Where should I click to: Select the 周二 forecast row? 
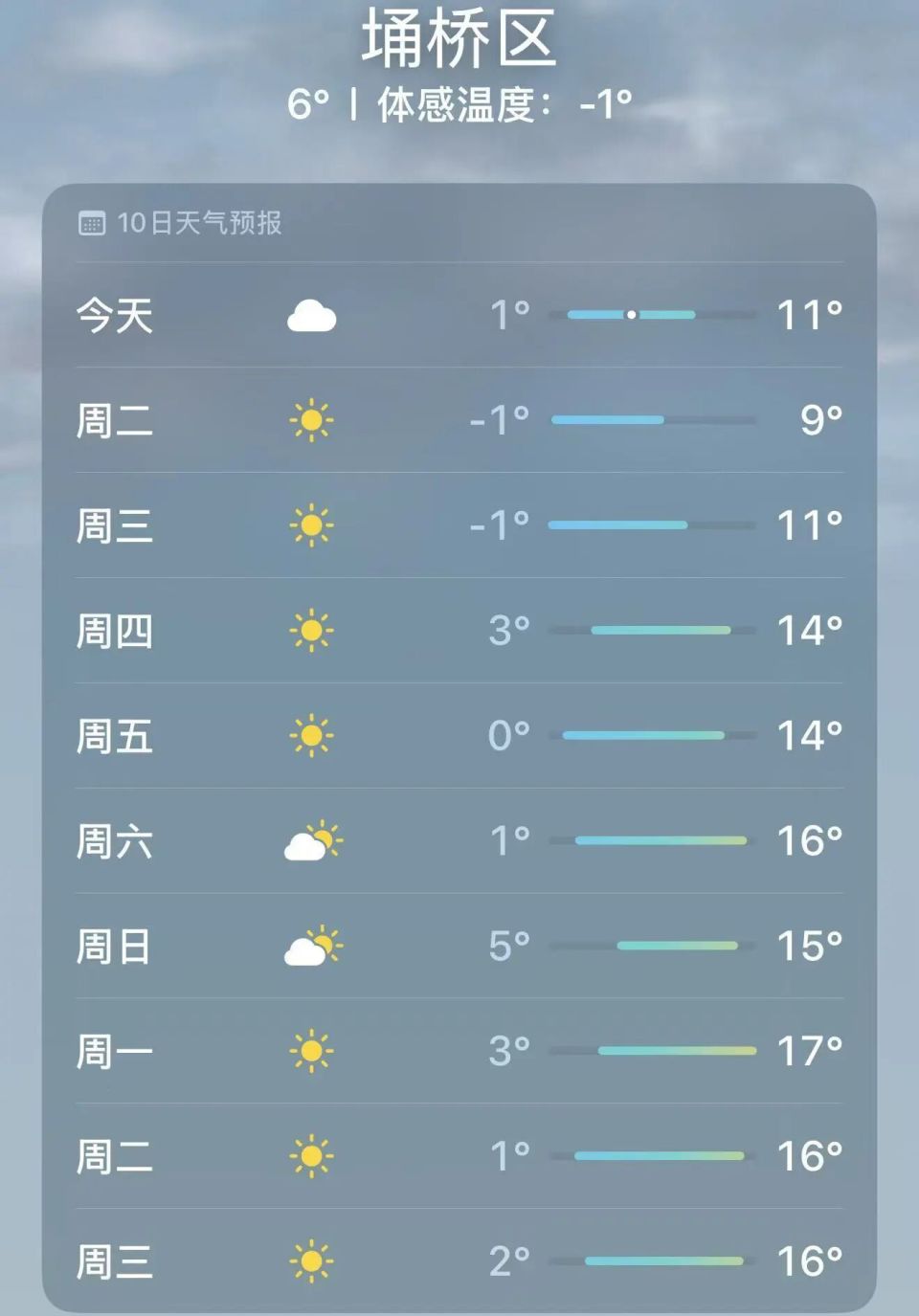coord(459,419)
